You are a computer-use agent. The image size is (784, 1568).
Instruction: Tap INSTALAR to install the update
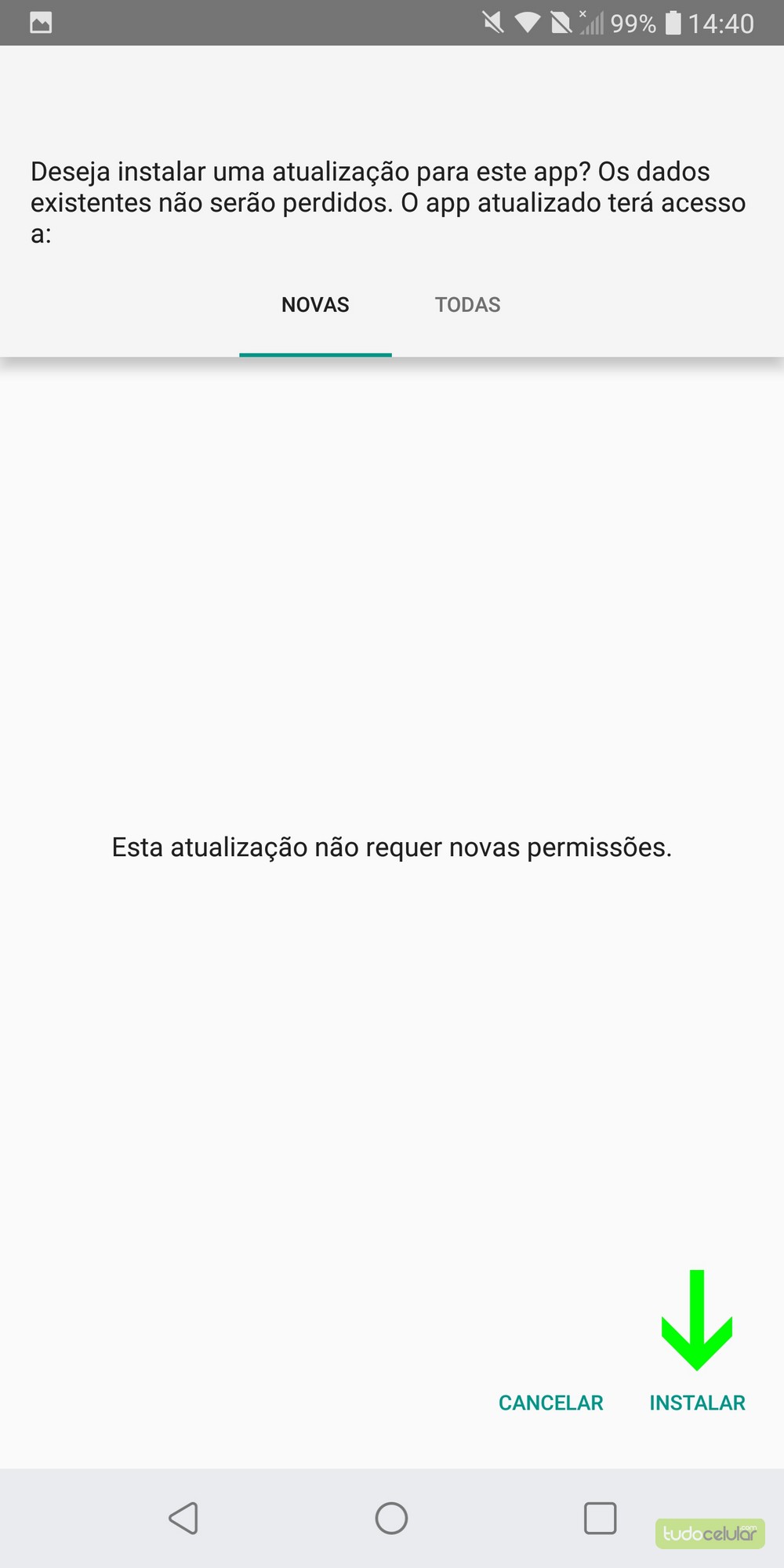click(x=697, y=1403)
